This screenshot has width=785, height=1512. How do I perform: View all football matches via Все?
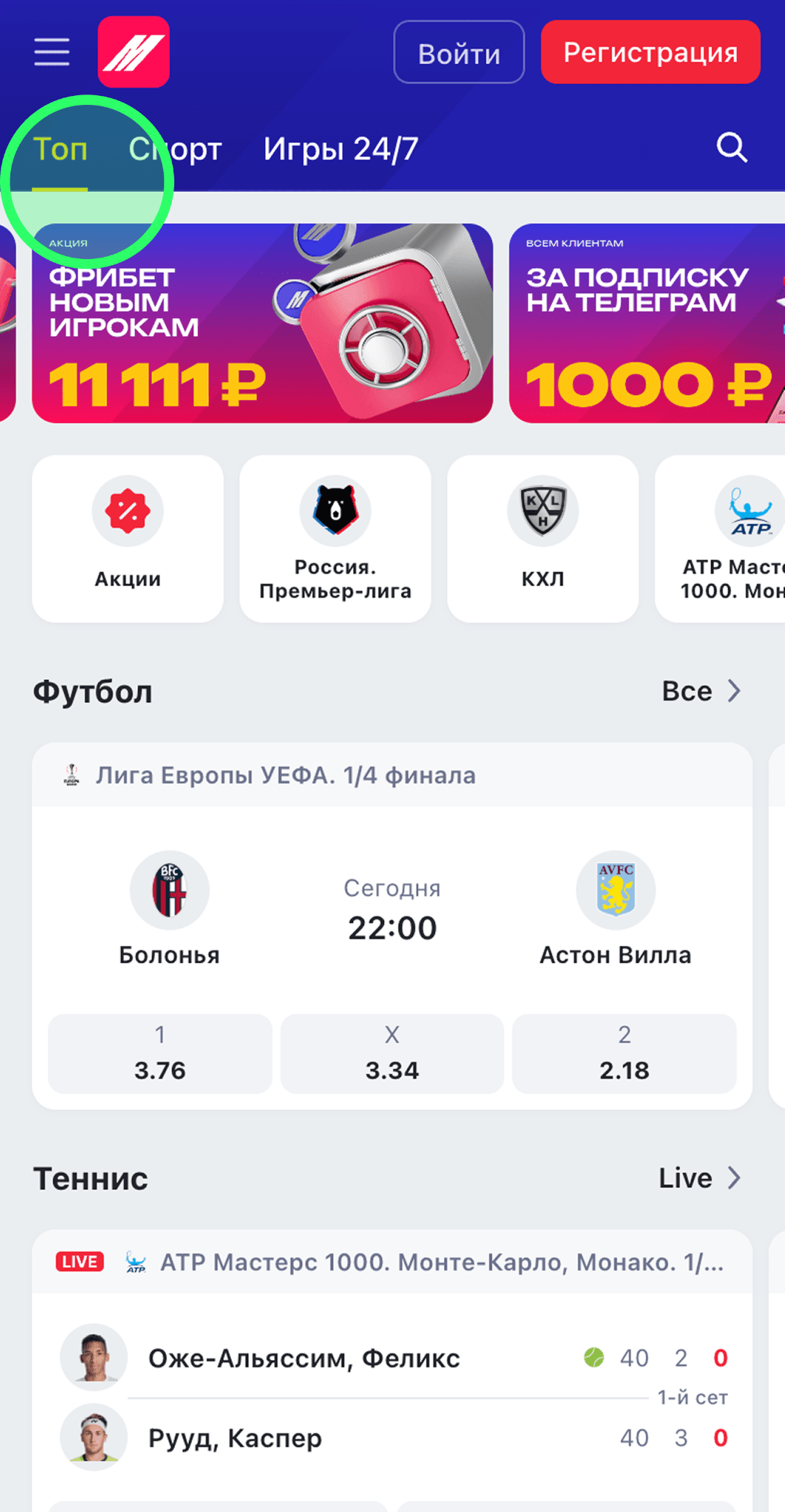pyautogui.click(x=700, y=691)
